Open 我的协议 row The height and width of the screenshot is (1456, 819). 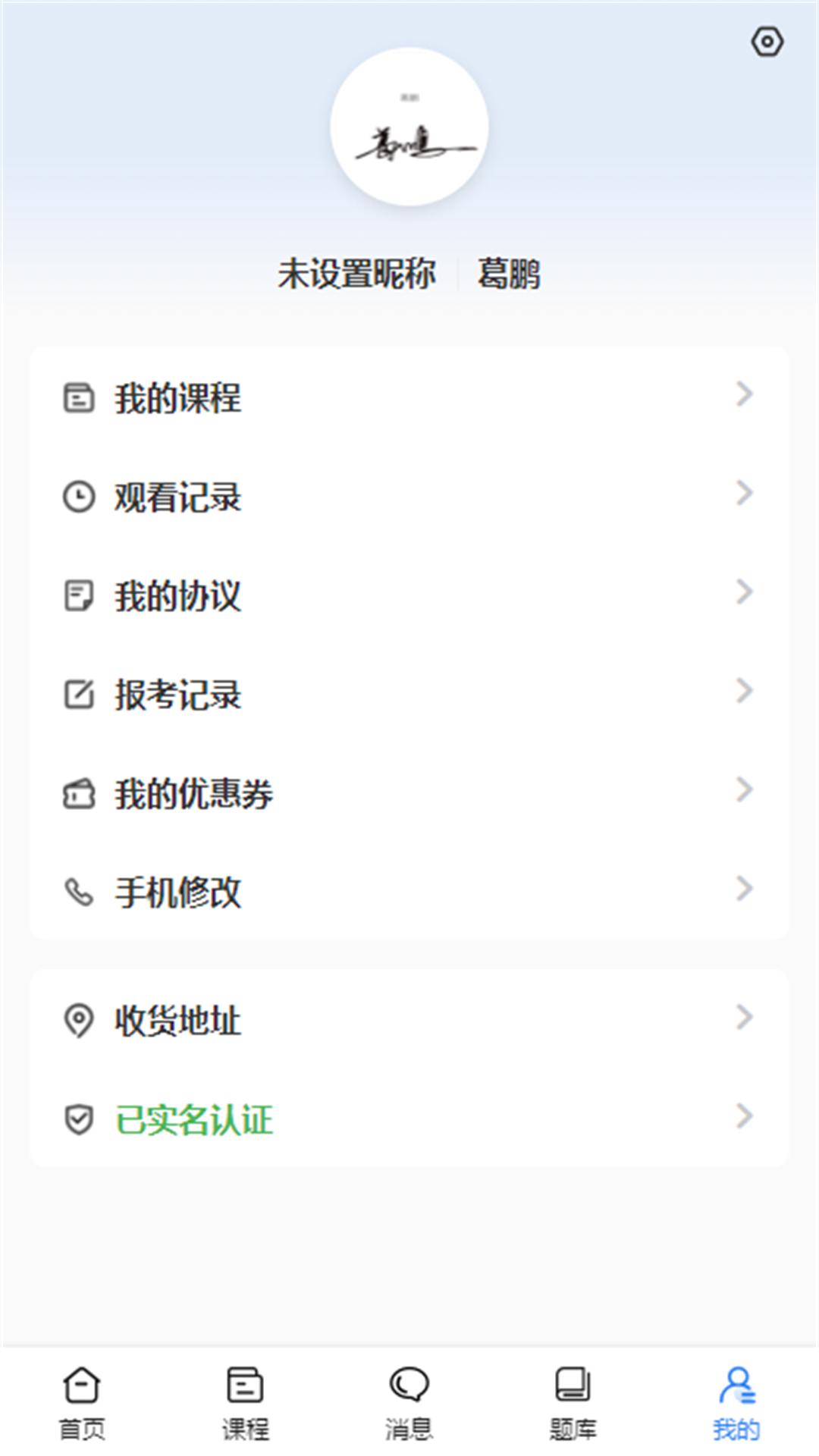click(409, 595)
